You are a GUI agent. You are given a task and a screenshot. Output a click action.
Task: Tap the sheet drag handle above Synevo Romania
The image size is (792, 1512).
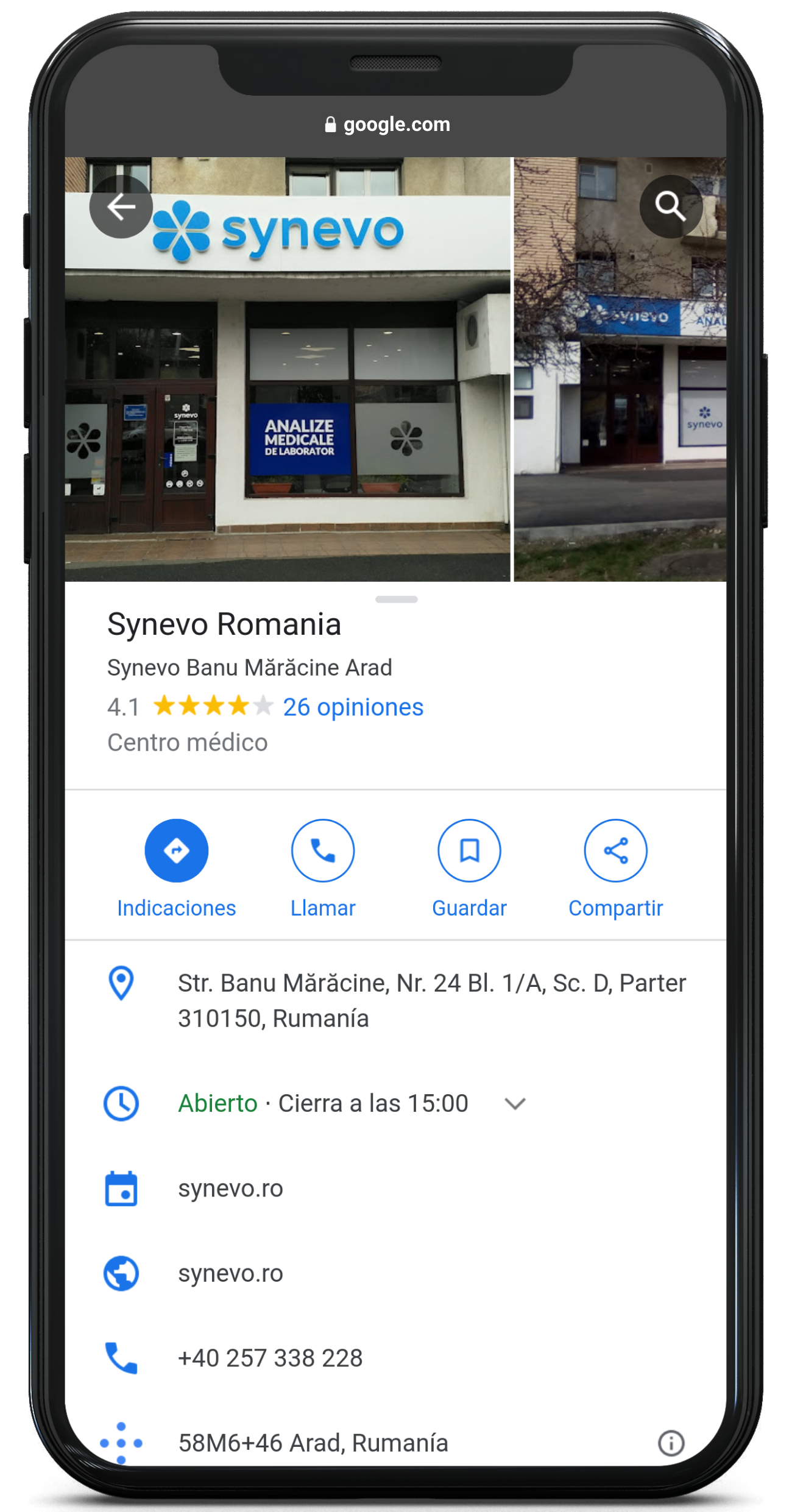396,599
